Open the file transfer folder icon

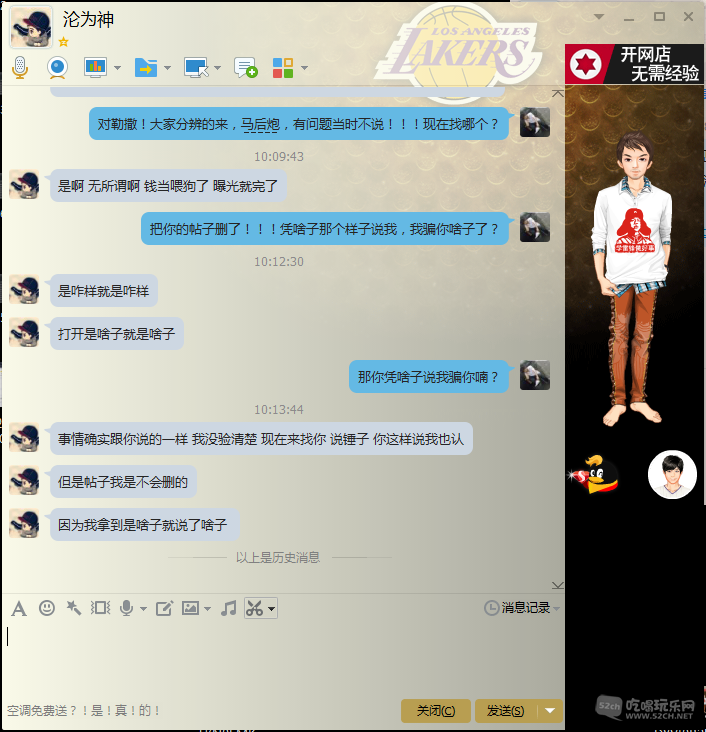pyautogui.click(x=146, y=67)
